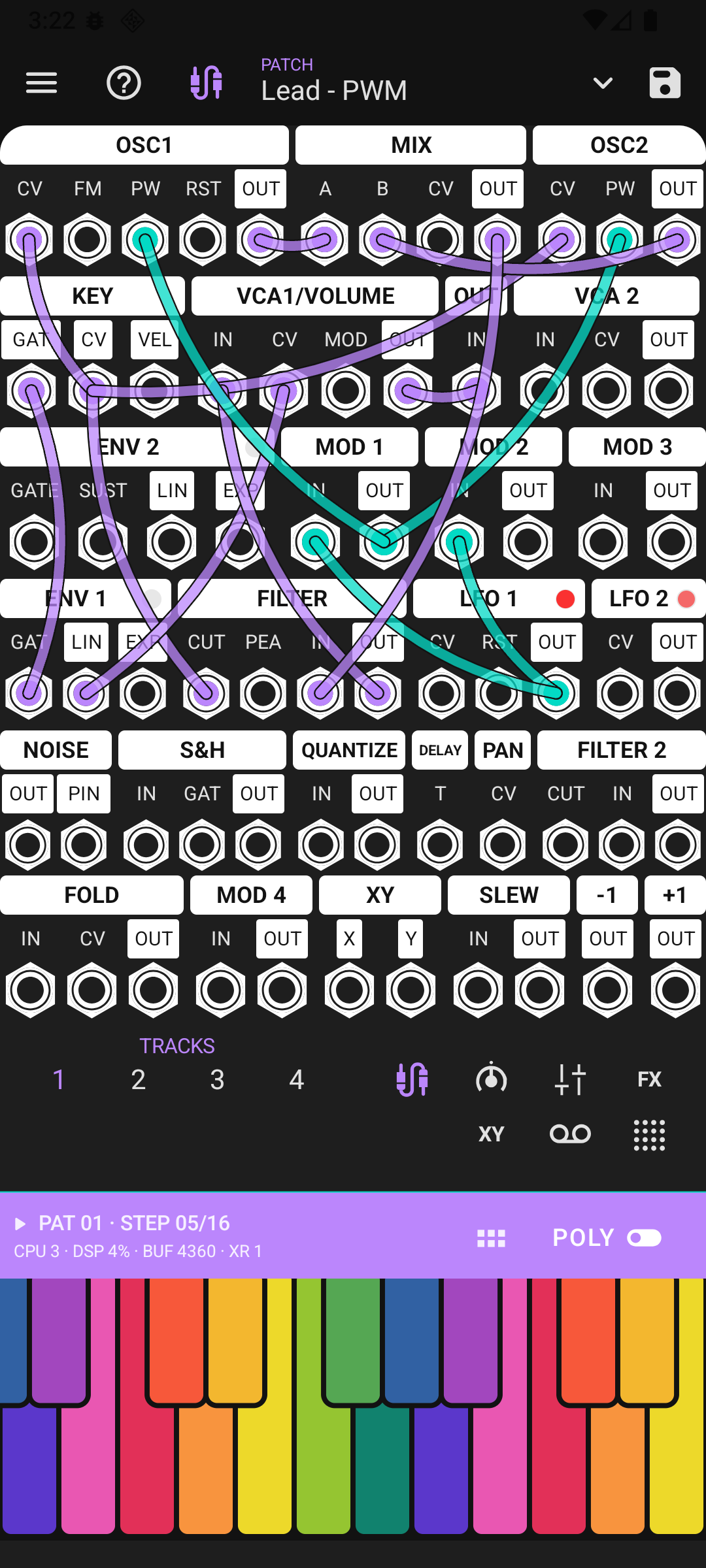706x1568 pixels.
Task: Open the MIX module
Action: [x=411, y=144]
